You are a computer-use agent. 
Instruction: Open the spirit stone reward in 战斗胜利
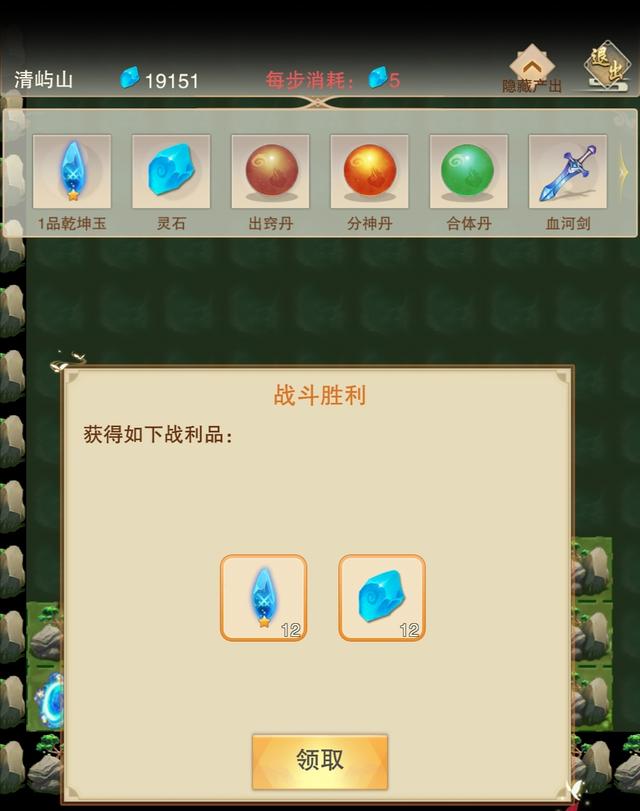[x=382, y=597]
